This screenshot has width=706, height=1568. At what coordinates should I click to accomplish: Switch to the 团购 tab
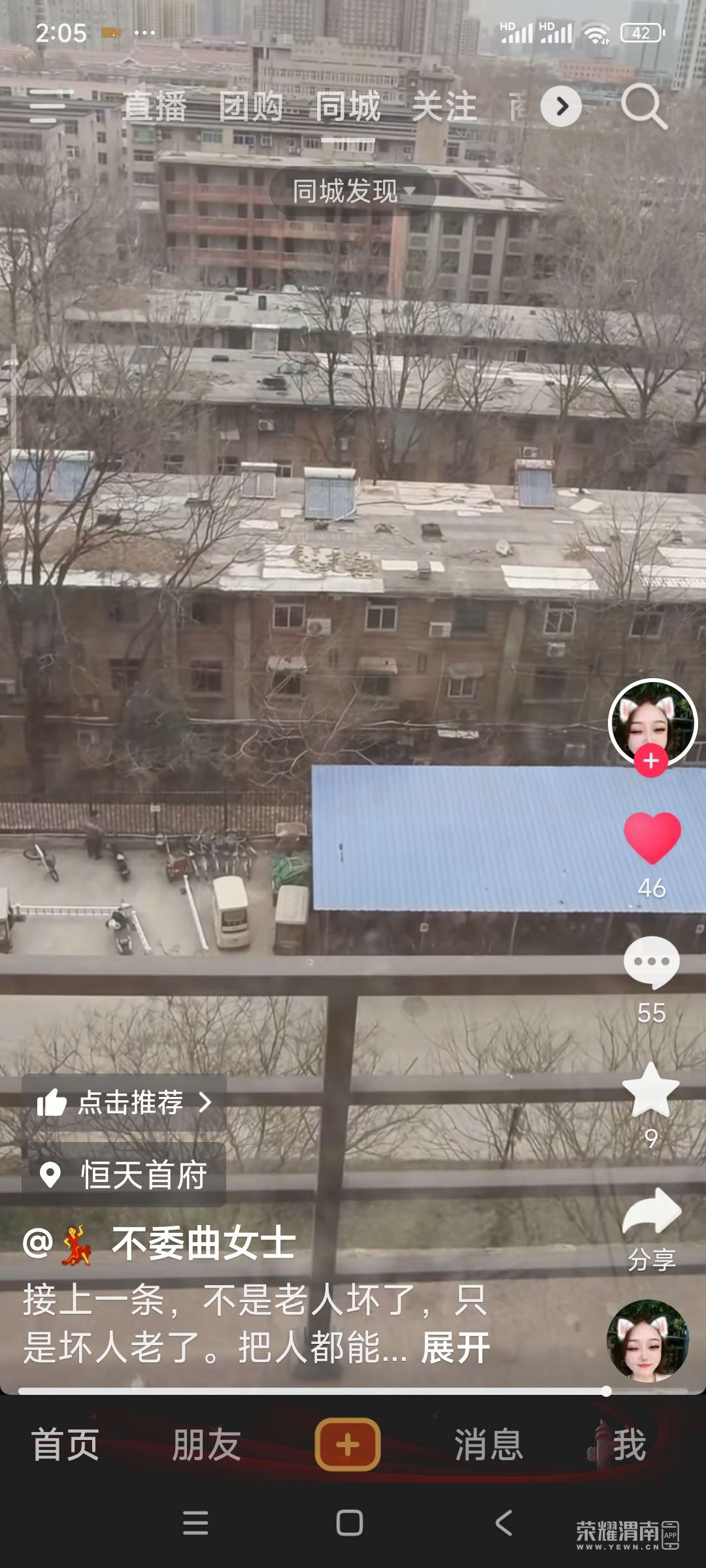tap(251, 106)
